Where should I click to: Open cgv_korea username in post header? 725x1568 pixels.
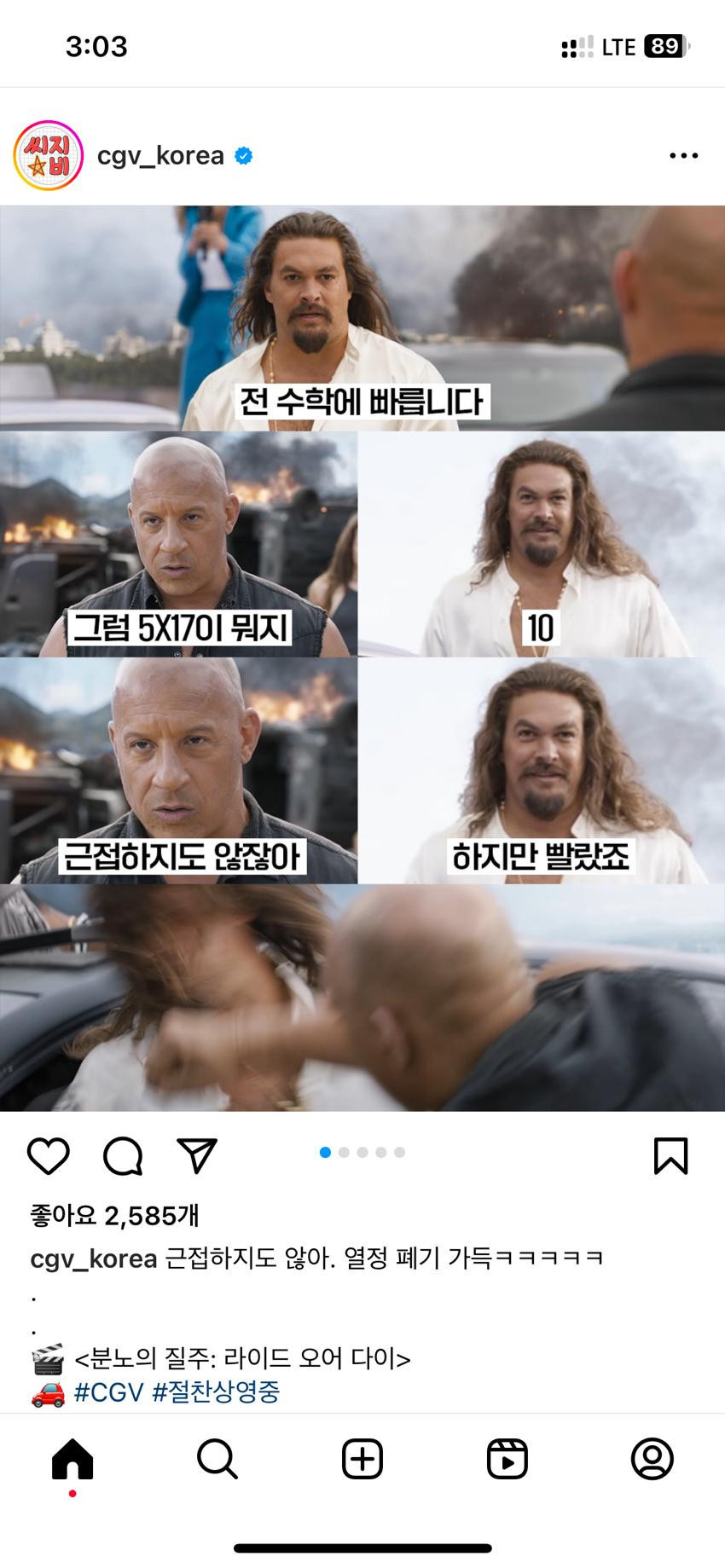coord(160,156)
